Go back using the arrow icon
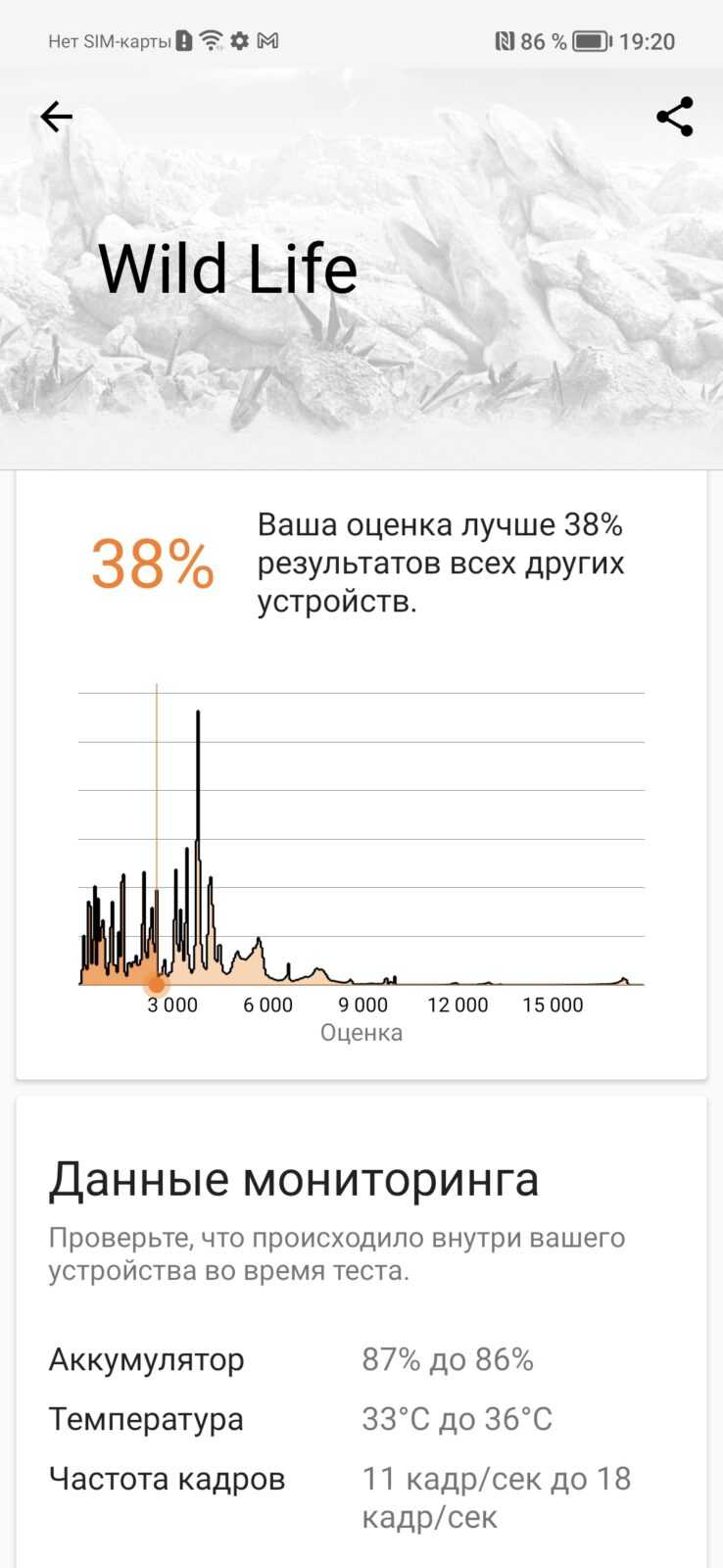This screenshot has width=723, height=1568. (x=56, y=117)
